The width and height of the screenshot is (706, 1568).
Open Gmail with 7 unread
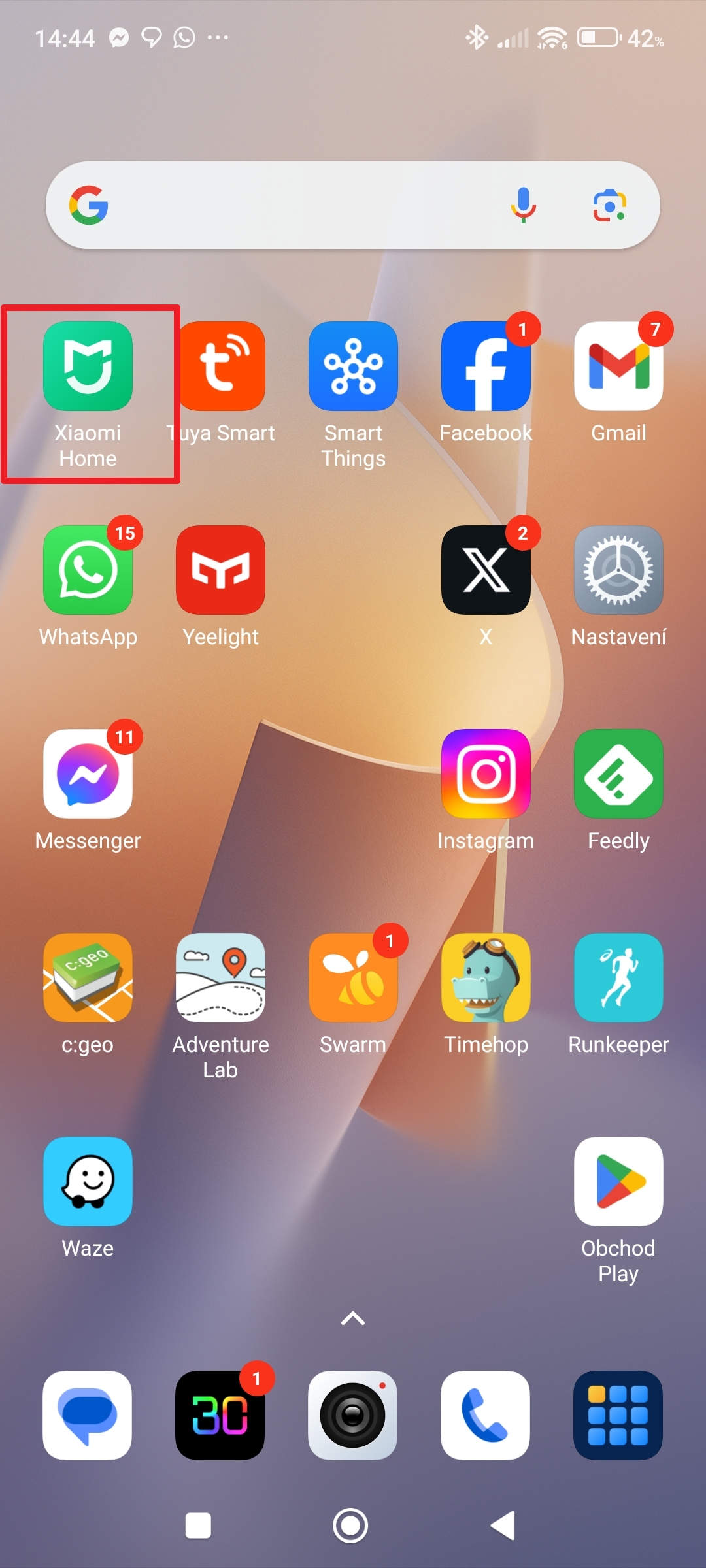[x=618, y=367]
